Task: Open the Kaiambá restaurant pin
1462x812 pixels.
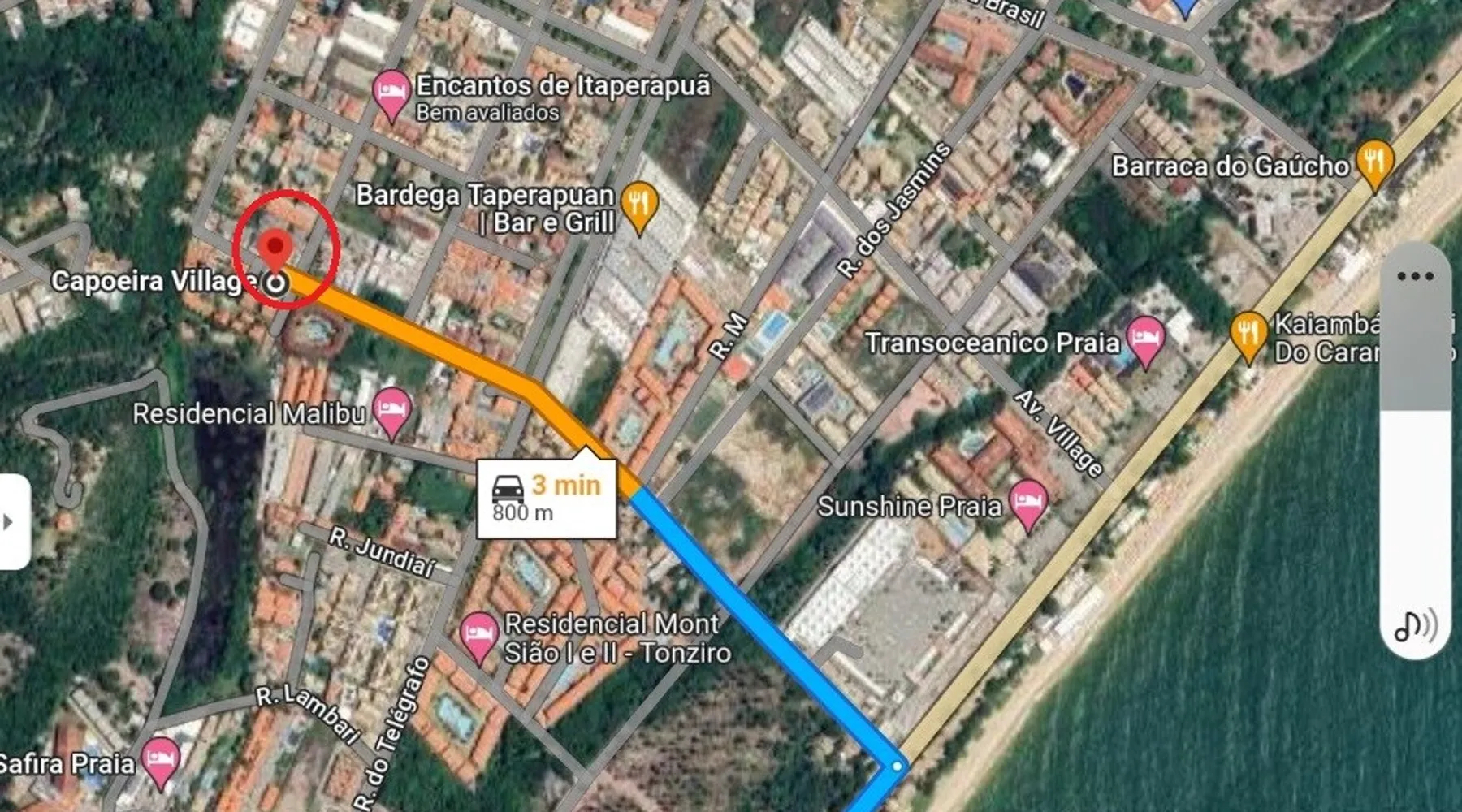Action: (1248, 334)
